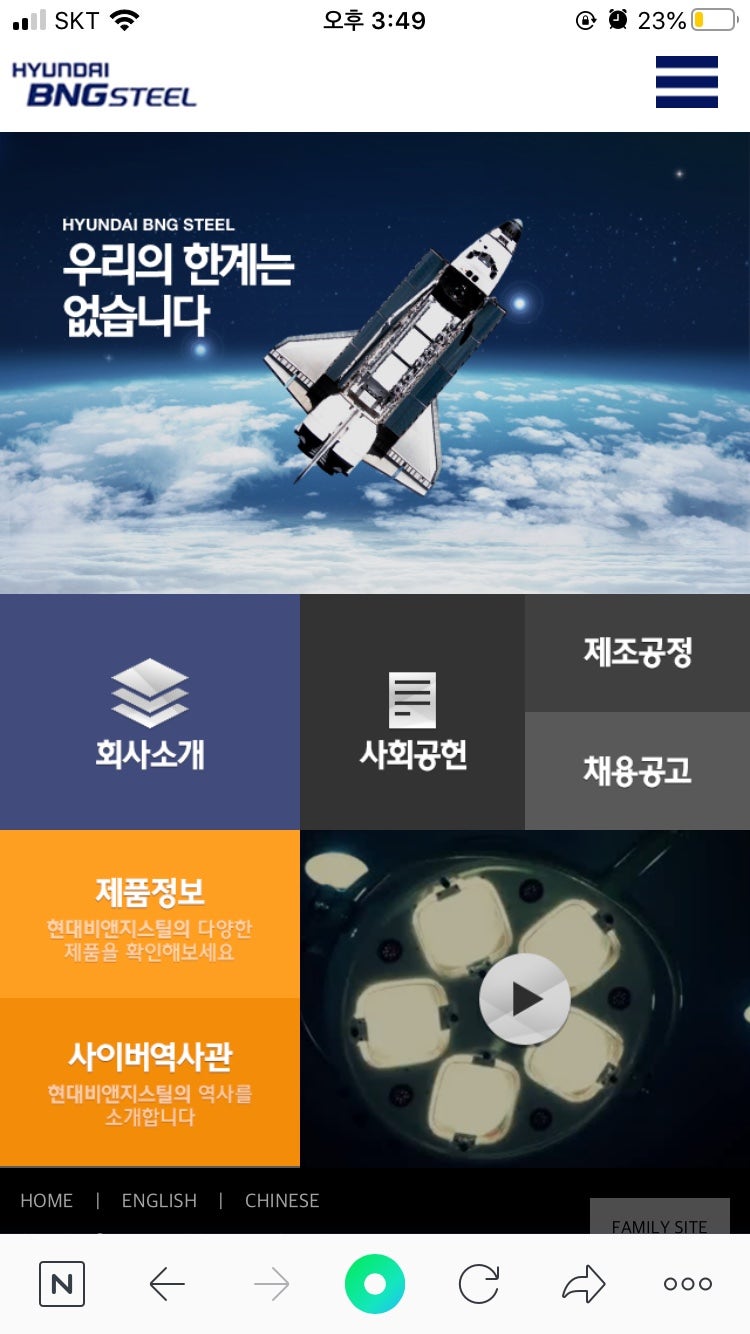Go back with the browser back arrow
The height and width of the screenshot is (1334, 750).
(167, 1284)
